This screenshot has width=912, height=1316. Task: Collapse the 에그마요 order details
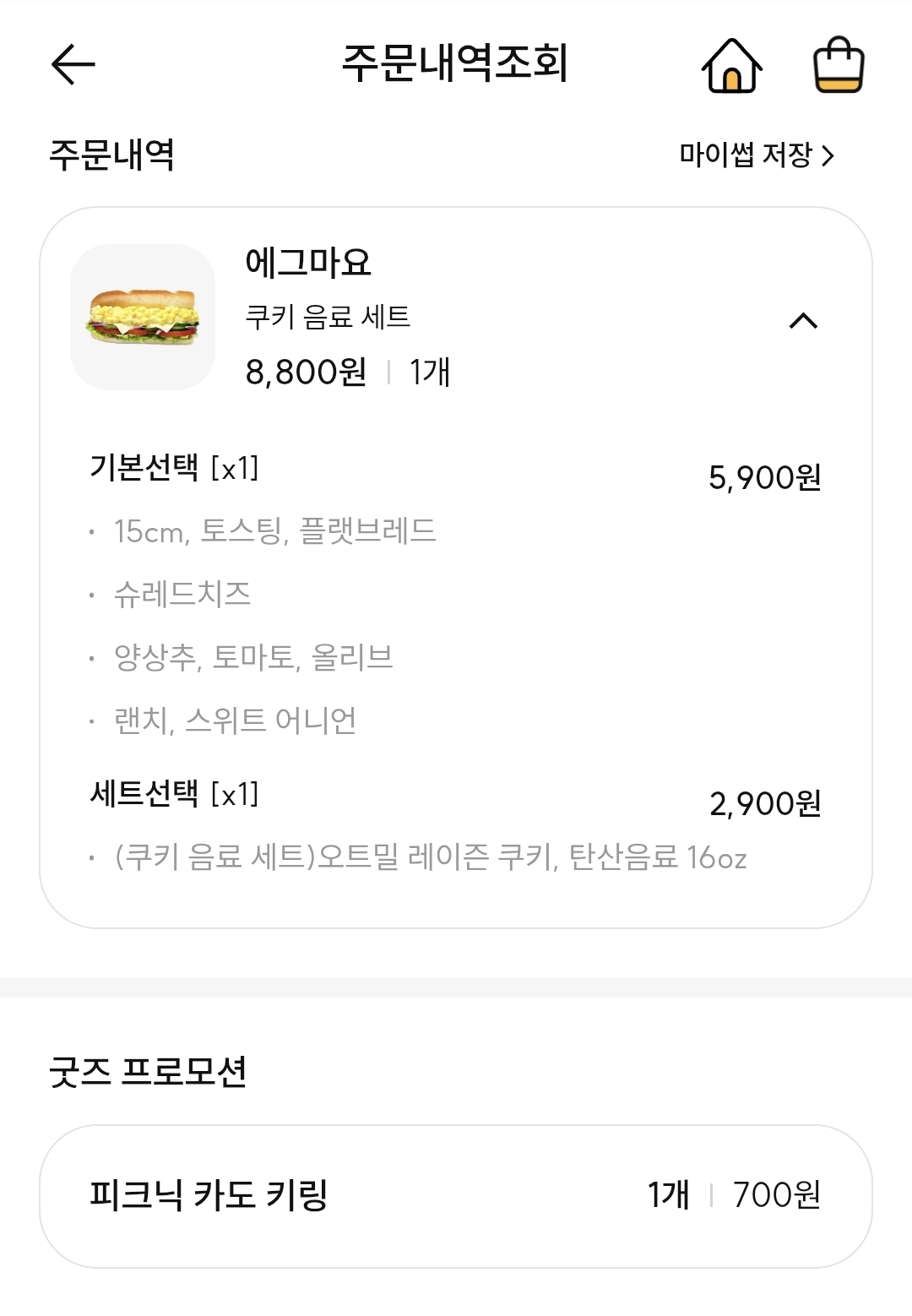(803, 321)
